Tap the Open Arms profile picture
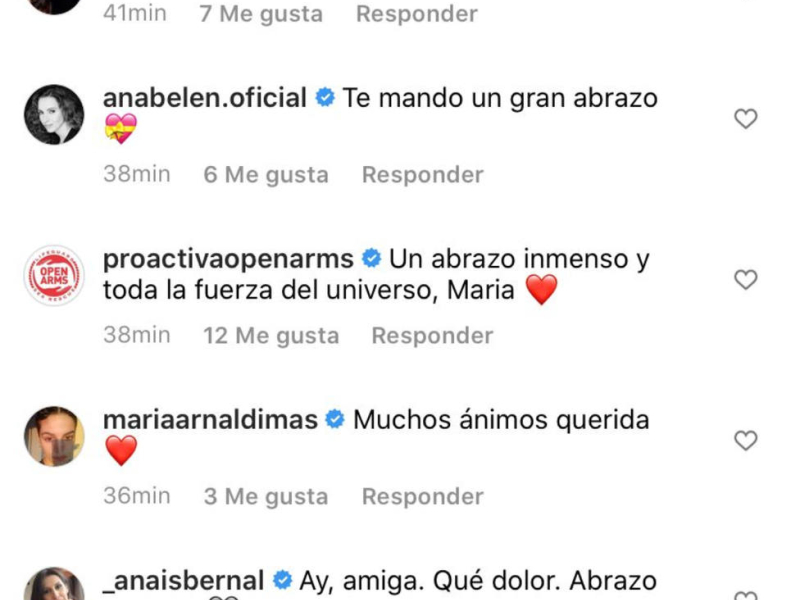 (54, 275)
